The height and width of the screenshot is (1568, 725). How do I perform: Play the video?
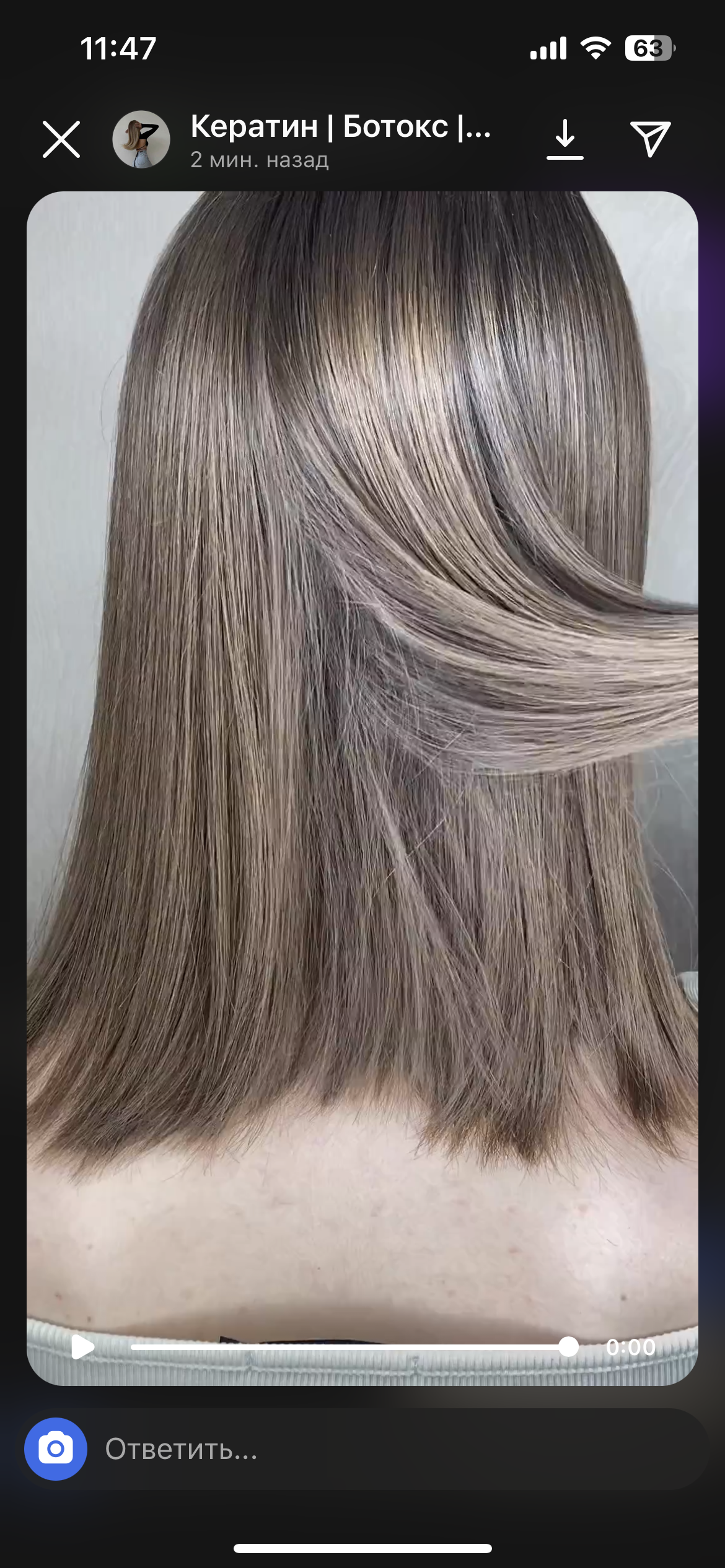[82, 1347]
